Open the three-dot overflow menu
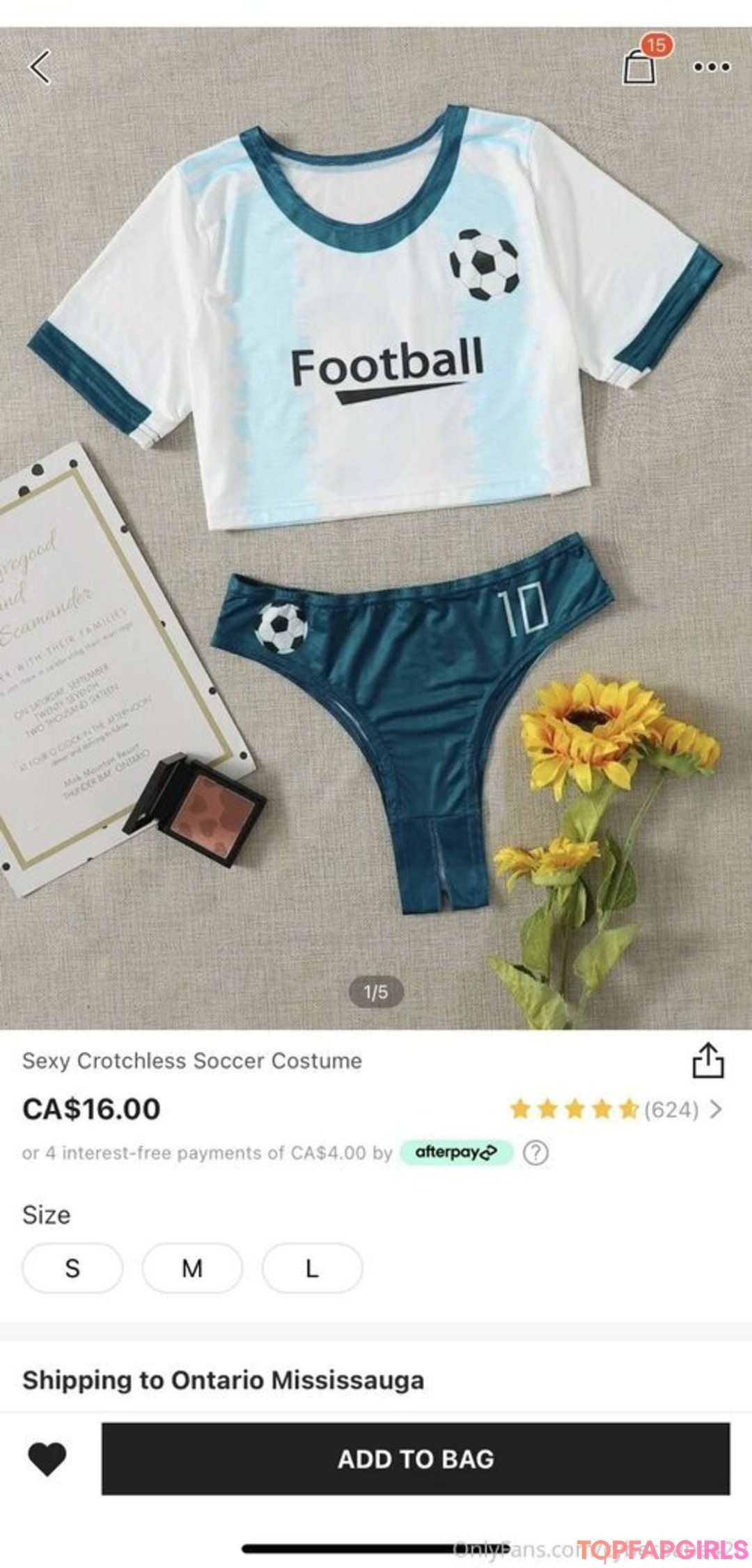The height and width of the screenshot is (1568, 752). pos(712,67)
